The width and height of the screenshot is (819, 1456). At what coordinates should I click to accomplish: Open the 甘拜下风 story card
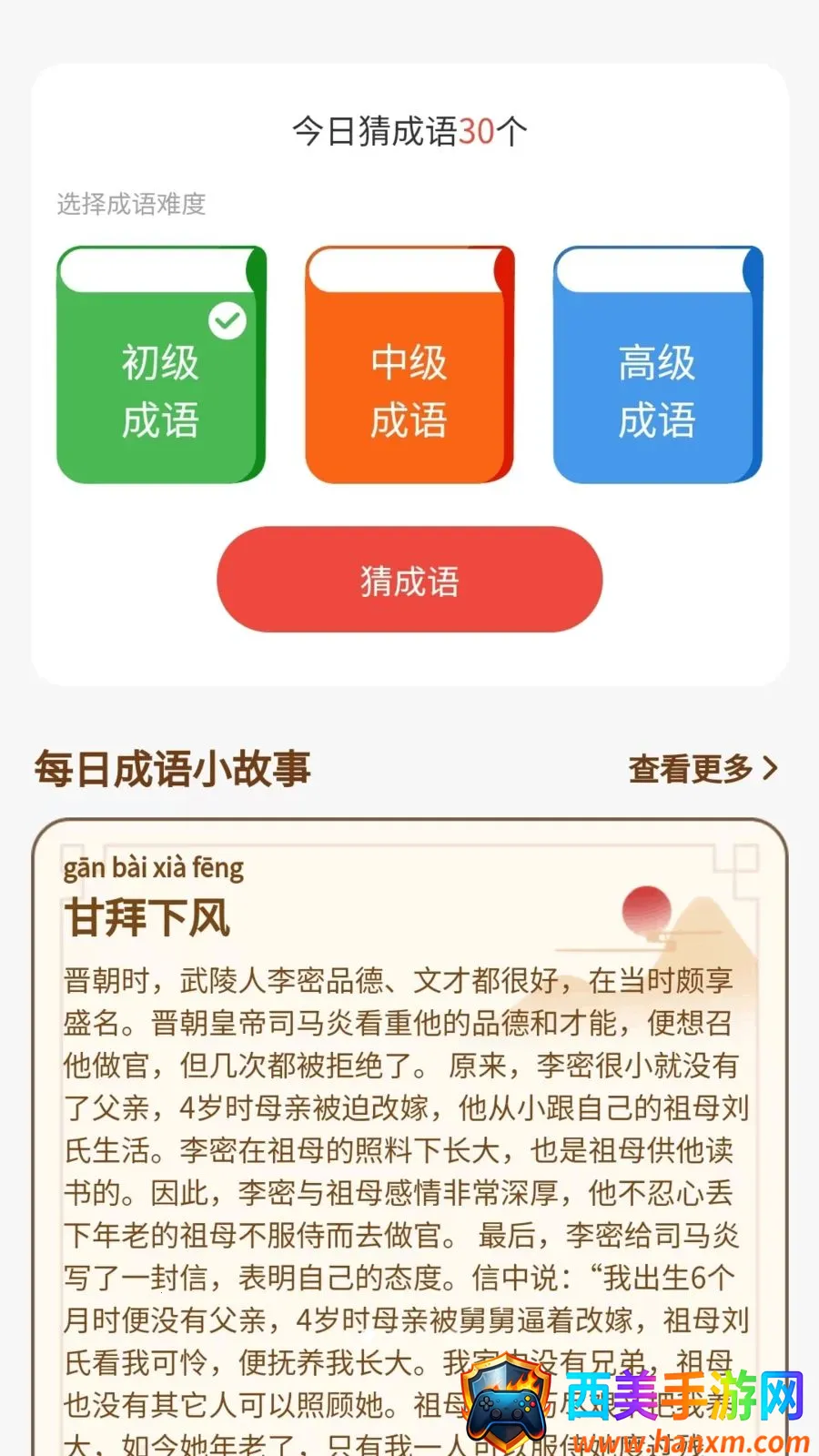click(409, 1137)
